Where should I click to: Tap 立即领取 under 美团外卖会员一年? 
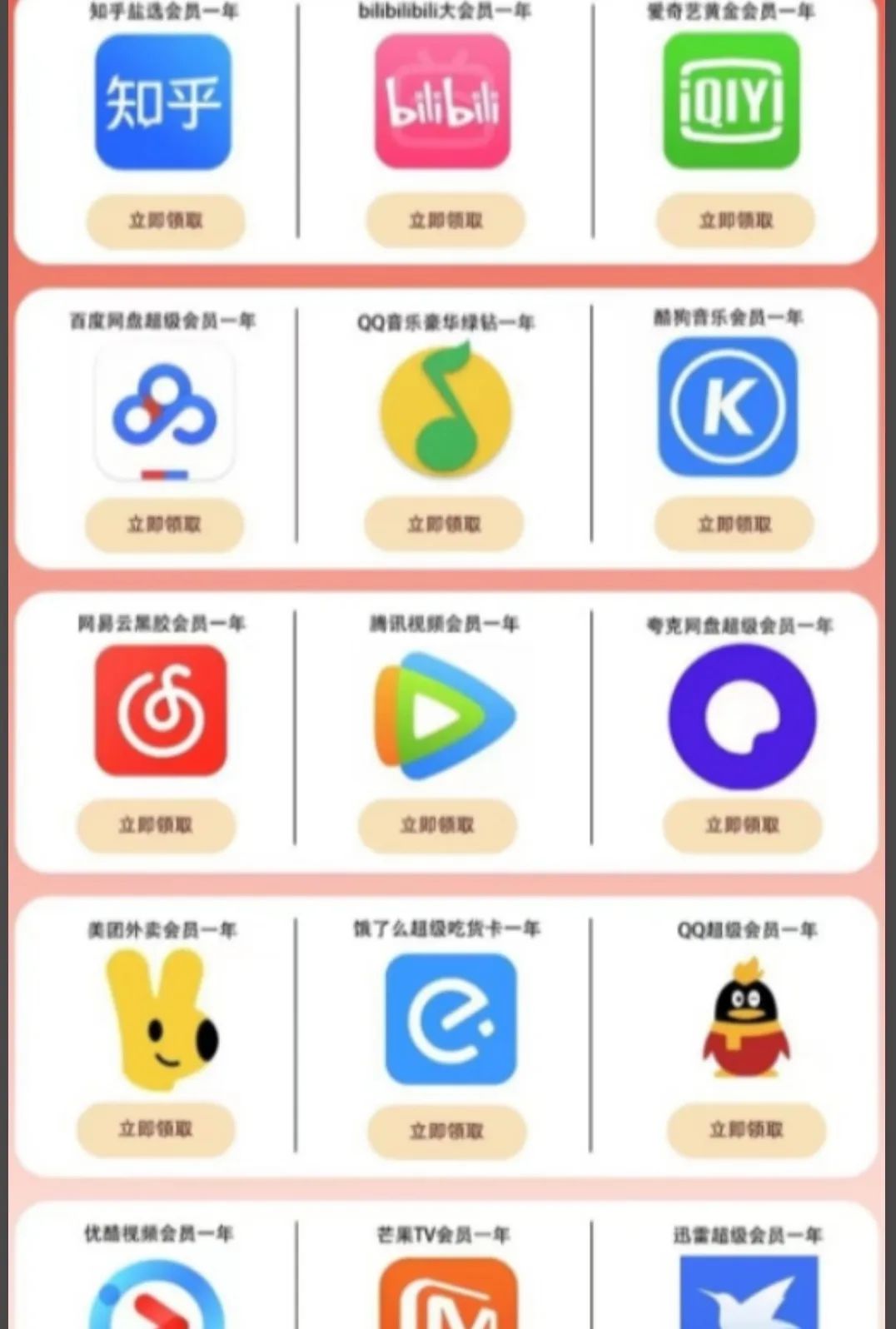(x=156, y=1129)
